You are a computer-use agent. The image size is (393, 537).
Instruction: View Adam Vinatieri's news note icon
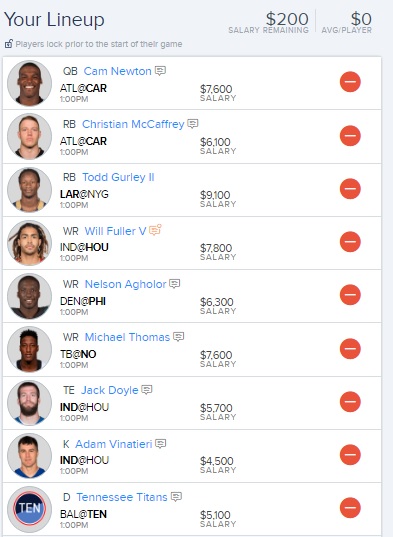click(x=161, y=444)
